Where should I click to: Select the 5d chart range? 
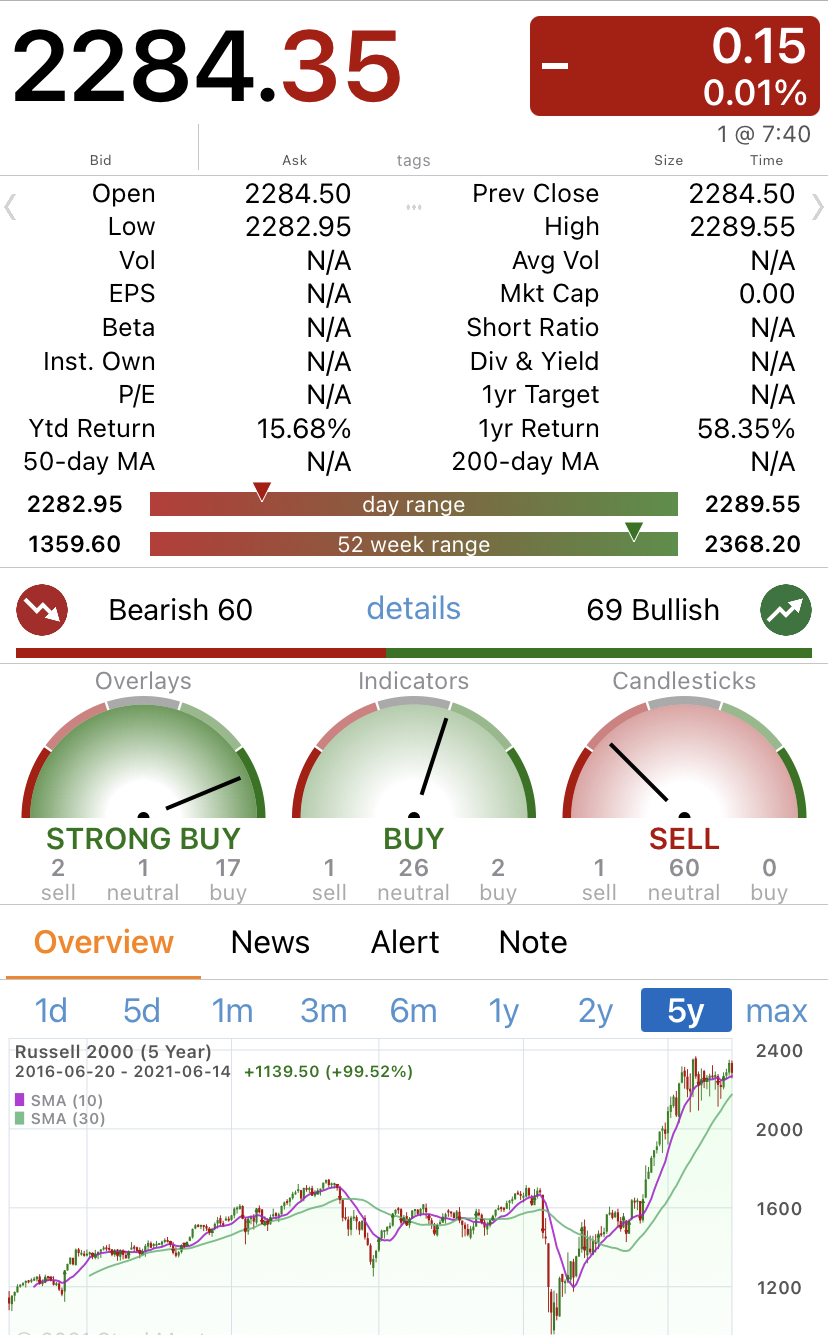pyautogui.click(x=141, y=1011)
